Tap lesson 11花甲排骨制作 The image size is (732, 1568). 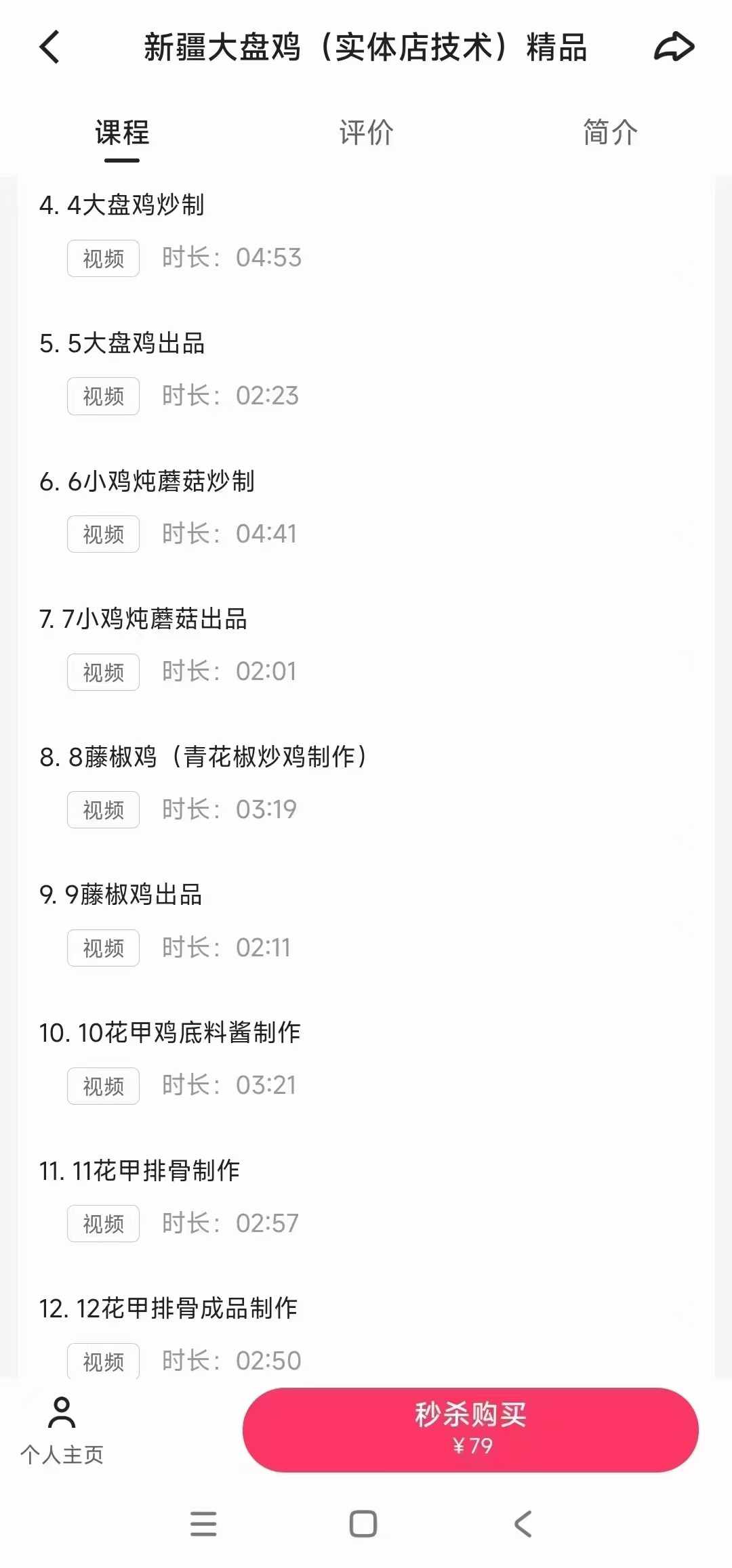click(140, 1170)
